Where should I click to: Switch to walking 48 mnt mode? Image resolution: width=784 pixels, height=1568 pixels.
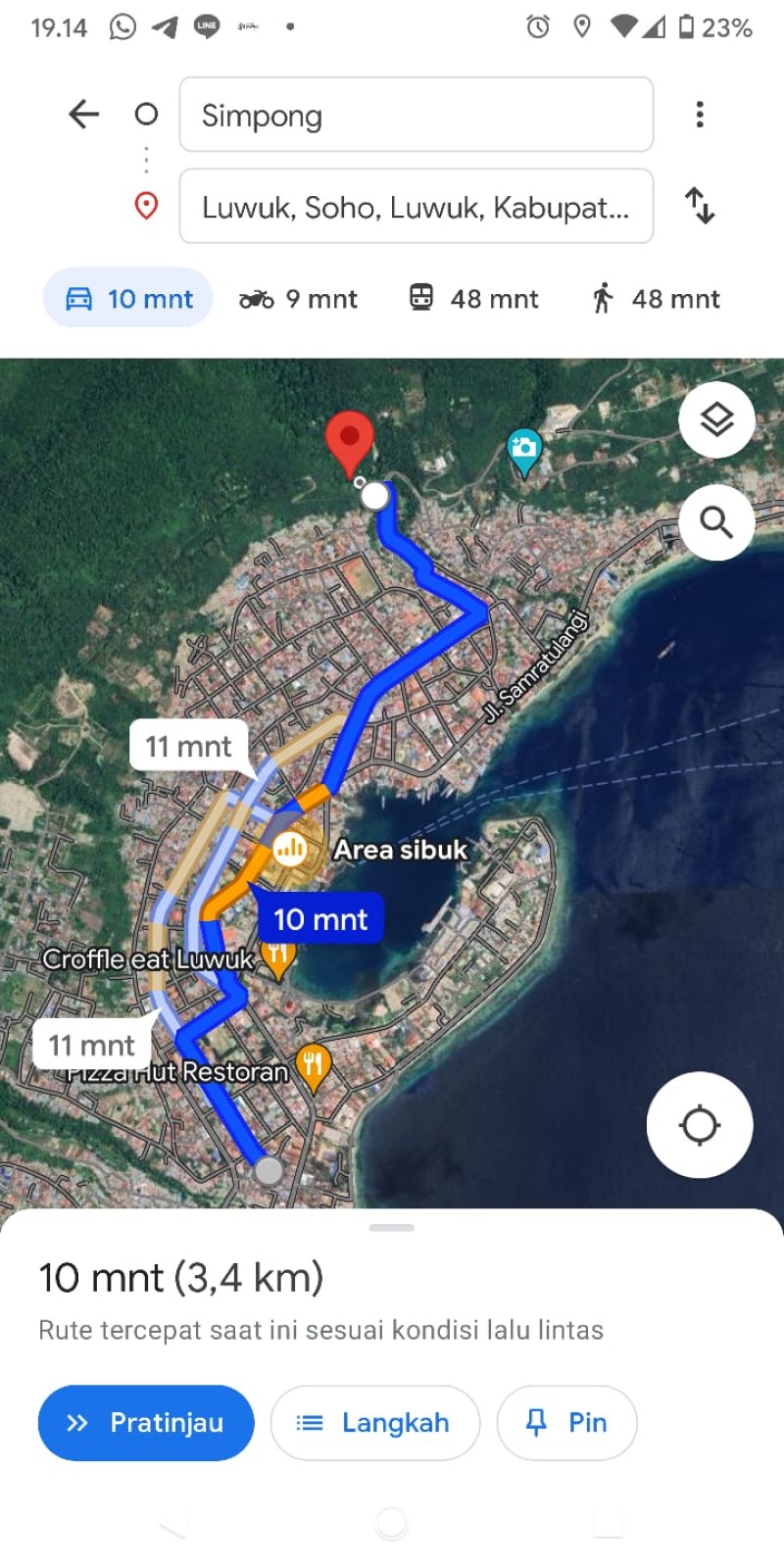click(656, 298)
